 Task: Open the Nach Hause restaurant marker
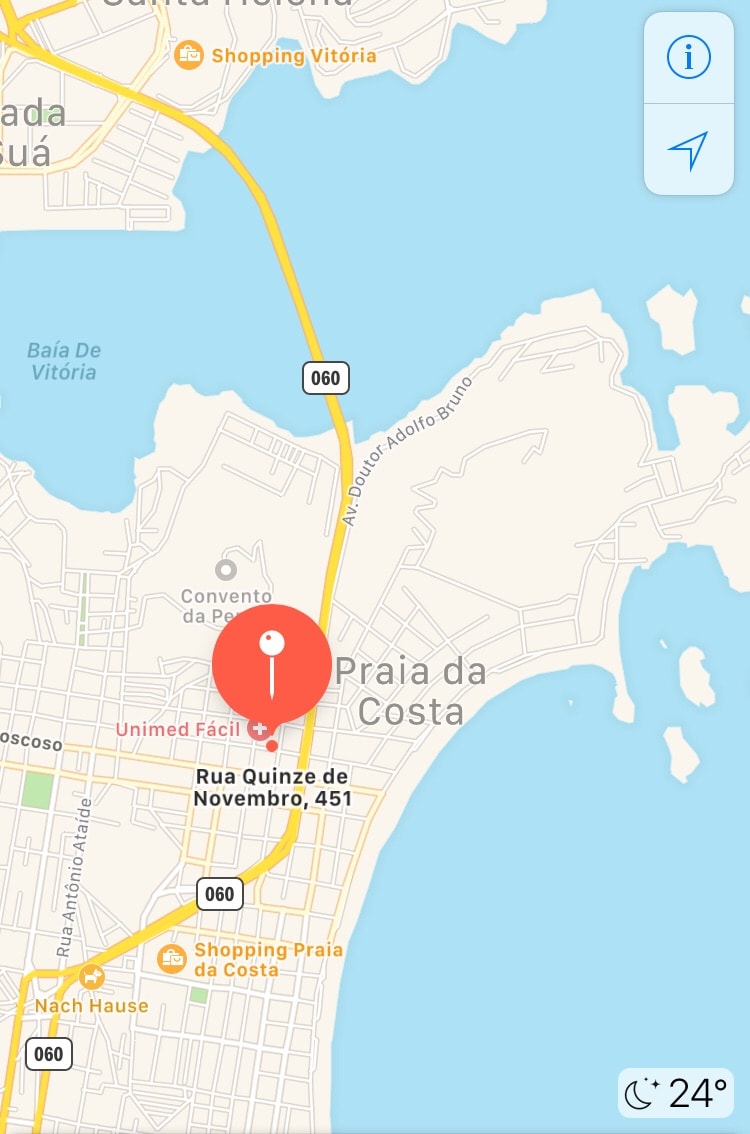pyautogui.click(x=93, y=975)
